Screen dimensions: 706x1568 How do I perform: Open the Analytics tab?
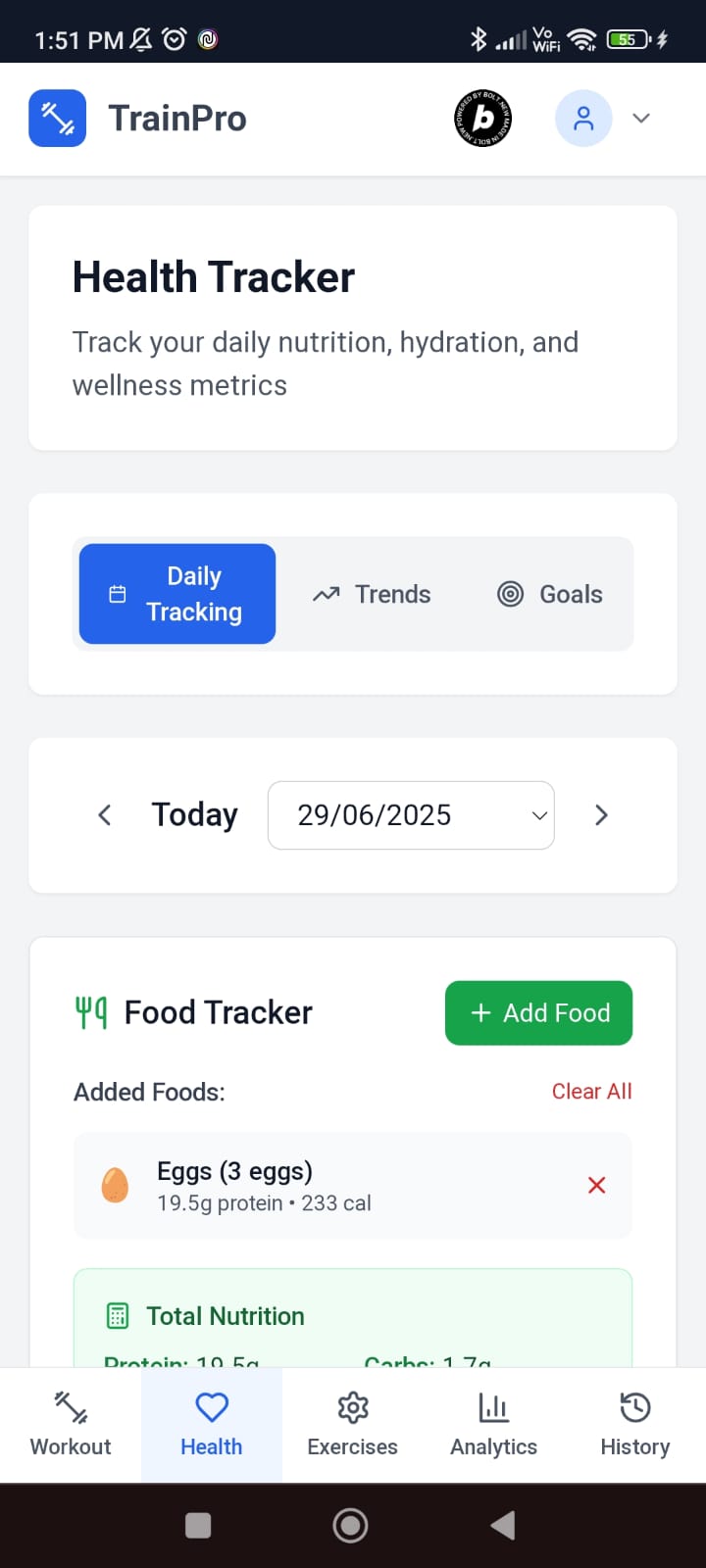494,1425
